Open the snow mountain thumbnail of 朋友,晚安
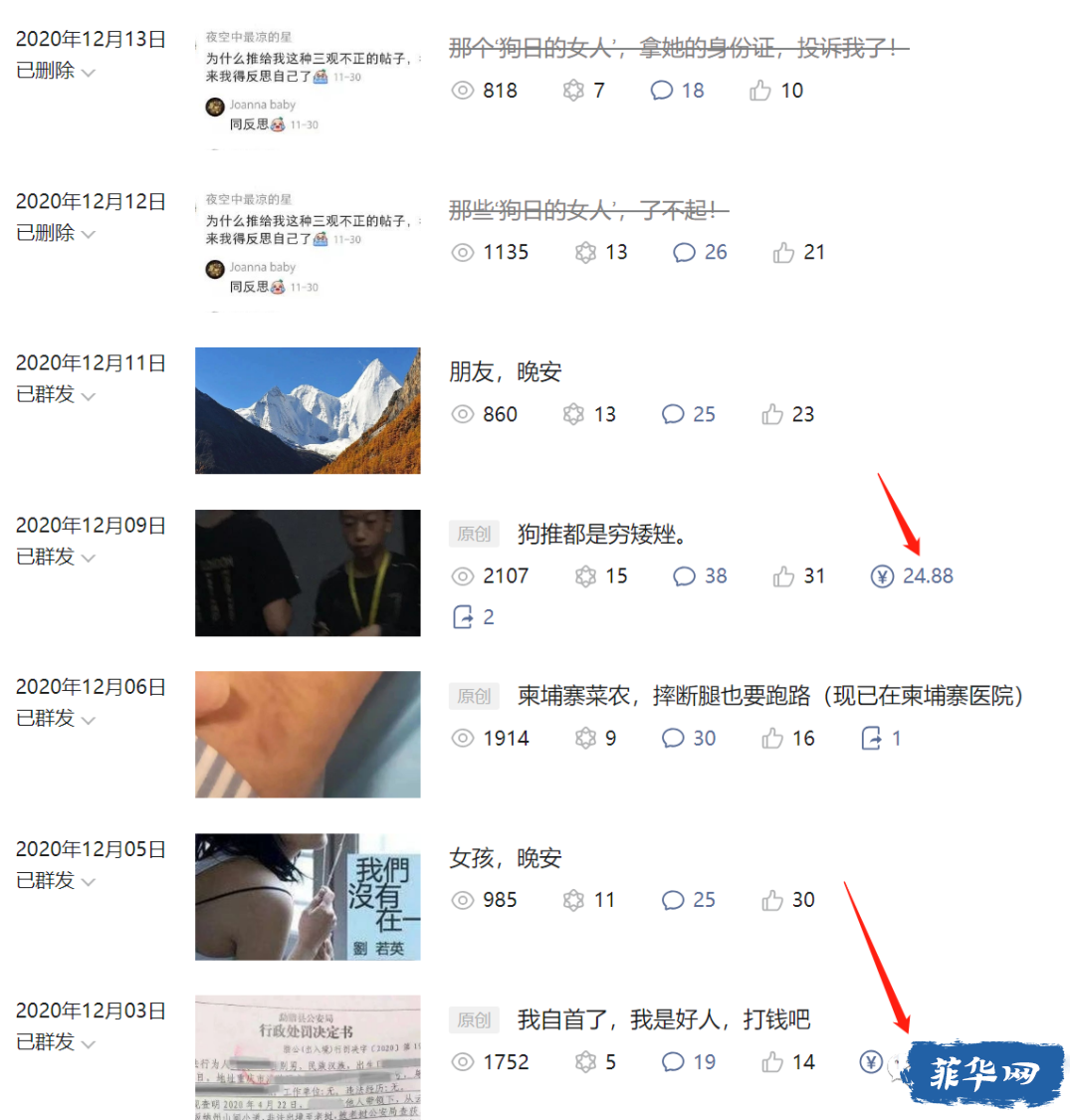This screenshot has height=1120, width=1075. (x=308, y=410)
